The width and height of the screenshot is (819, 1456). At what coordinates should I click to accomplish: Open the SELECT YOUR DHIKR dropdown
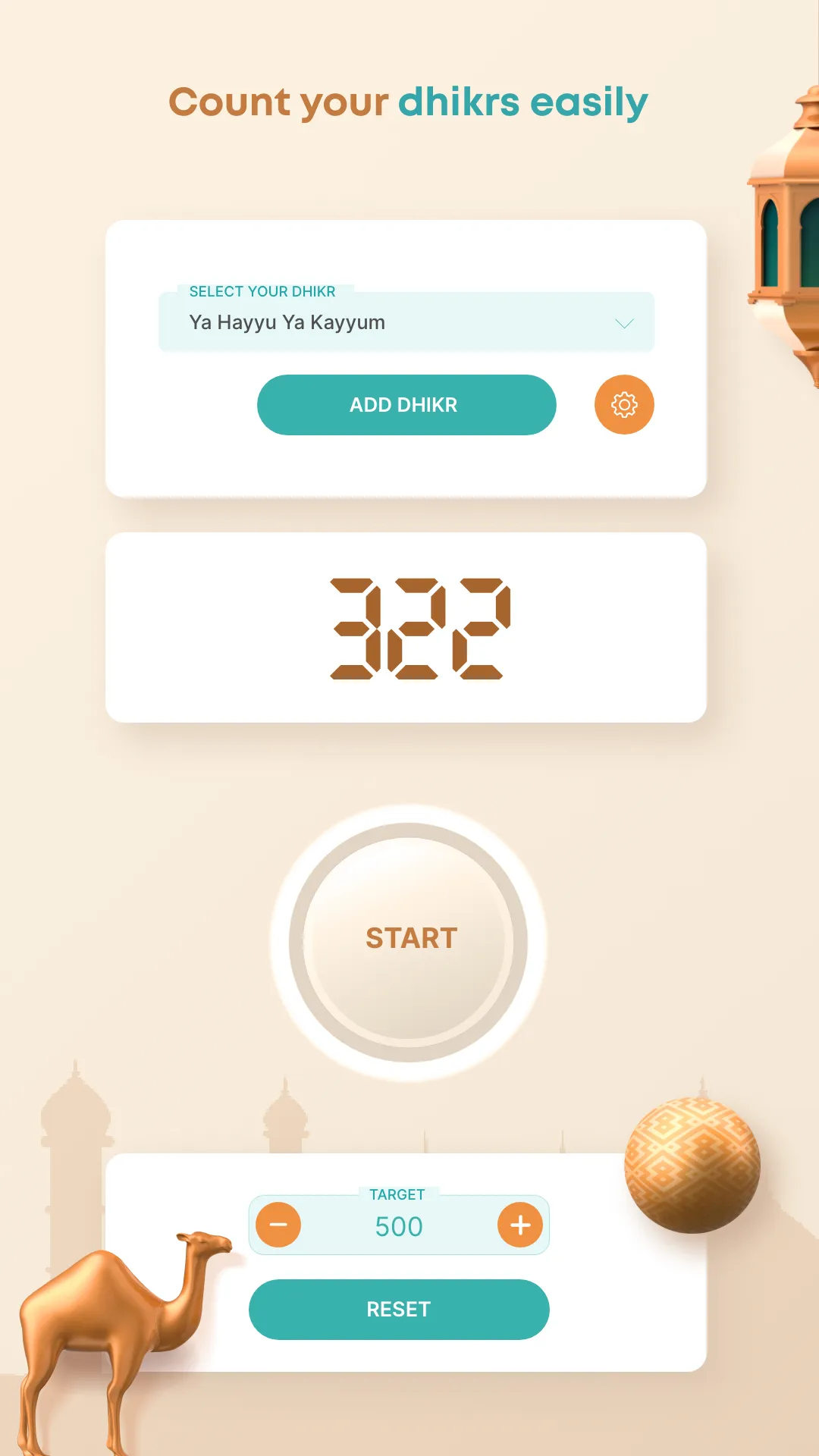tap(406, 322)
